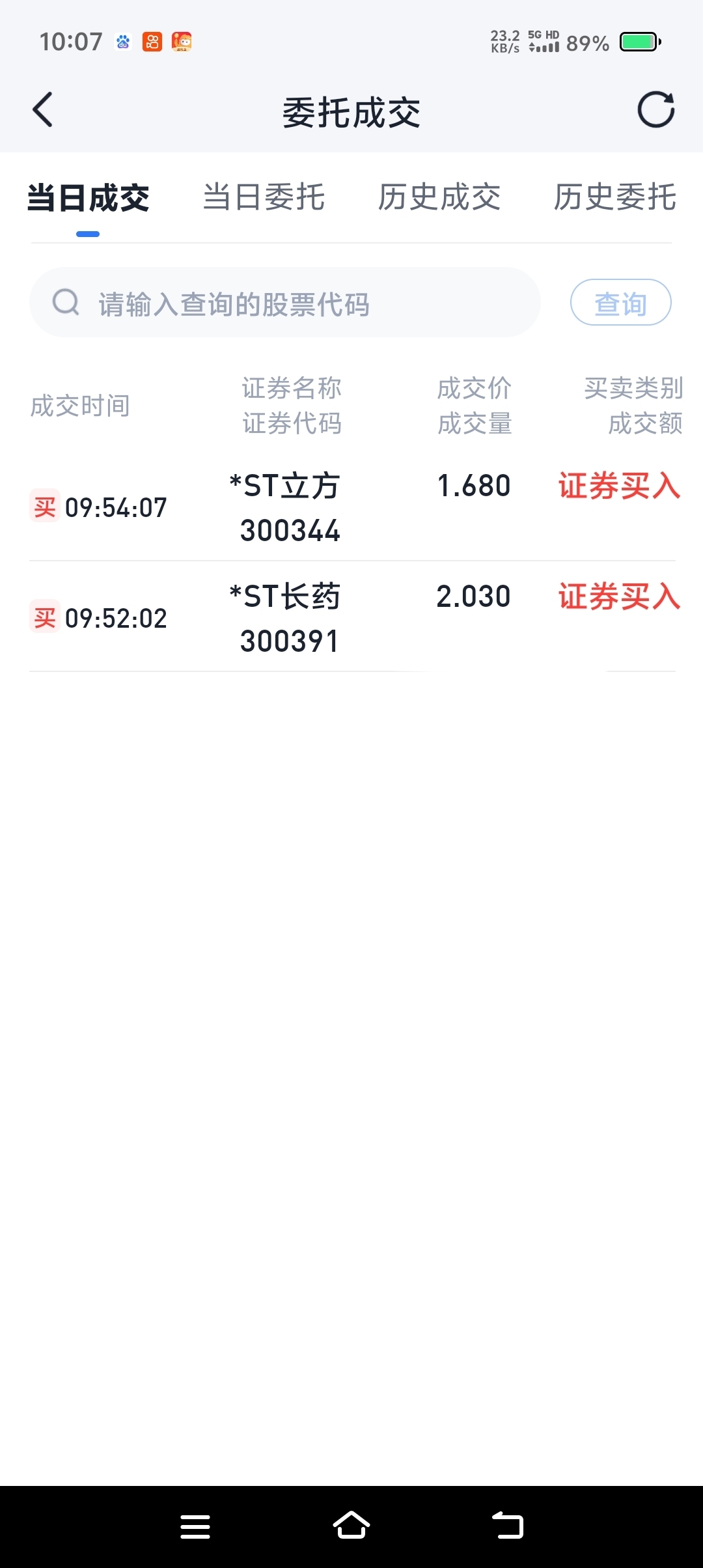Select the 当日成交 tab
Viewport: 703px width, 1568px height.
point(89,197)
